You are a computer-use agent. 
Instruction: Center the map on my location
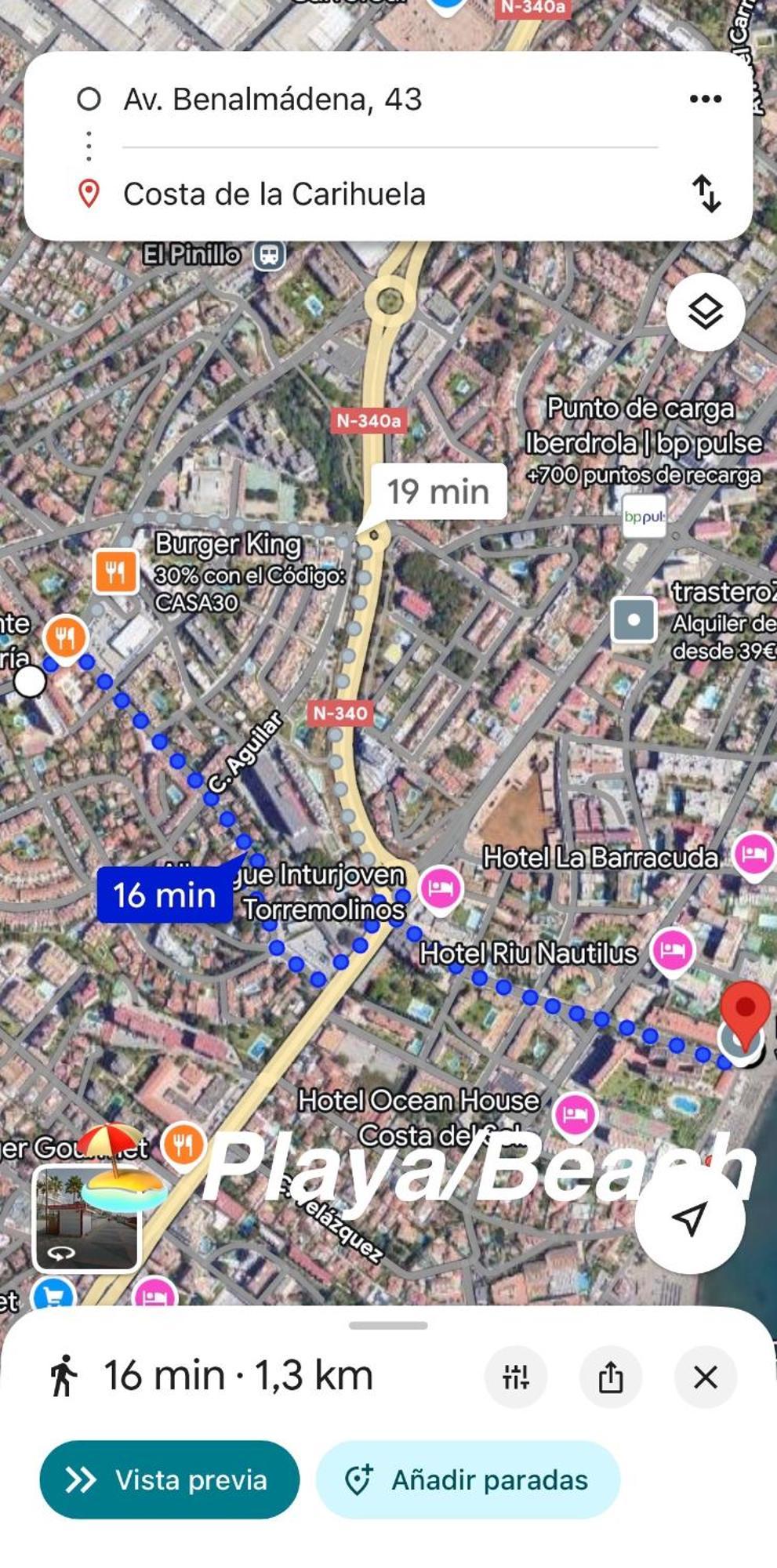(x=689, y=1218)
